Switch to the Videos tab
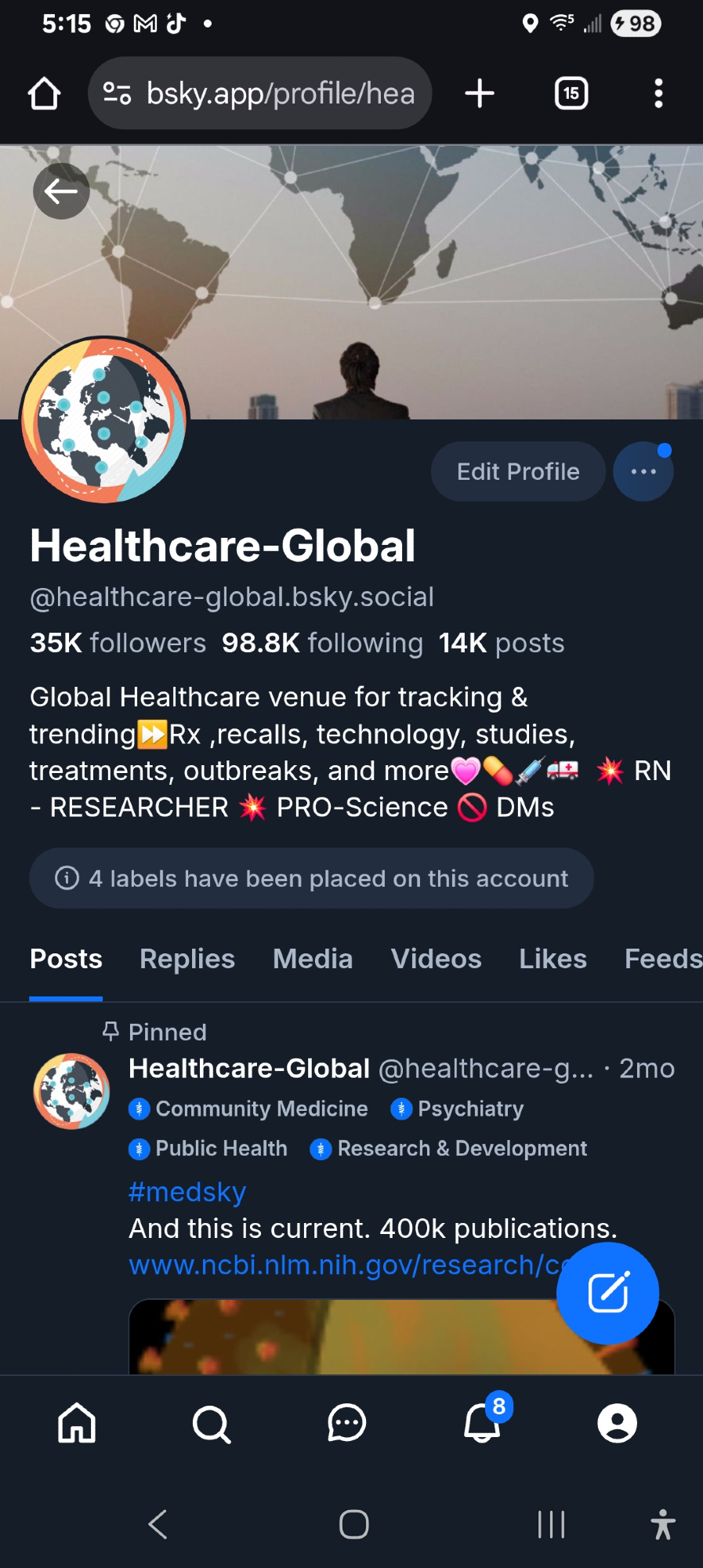This screenshot has height=1568, width=703. click(x=436, y=960)
